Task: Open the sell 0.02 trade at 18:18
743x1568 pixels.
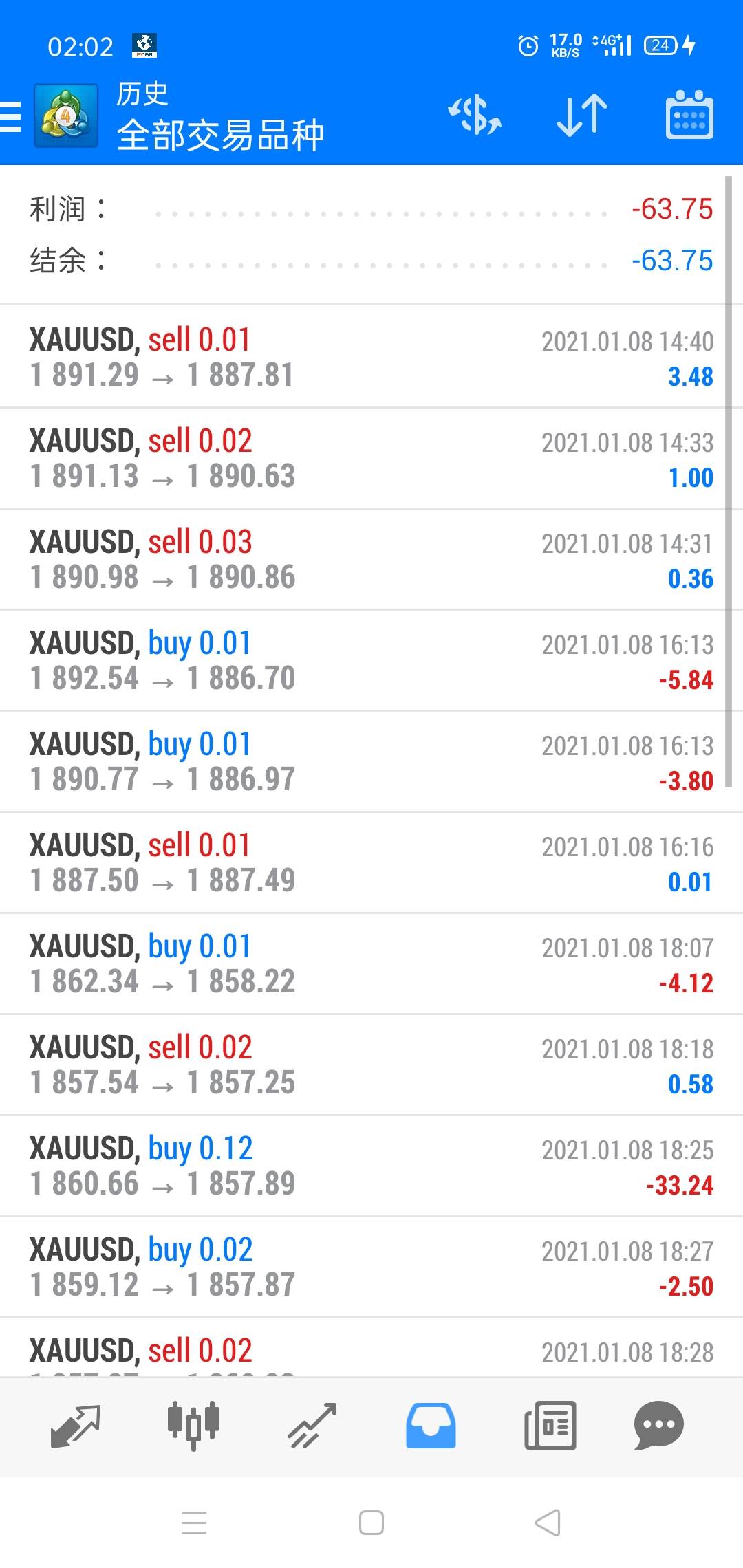Action: point(371,1065)
